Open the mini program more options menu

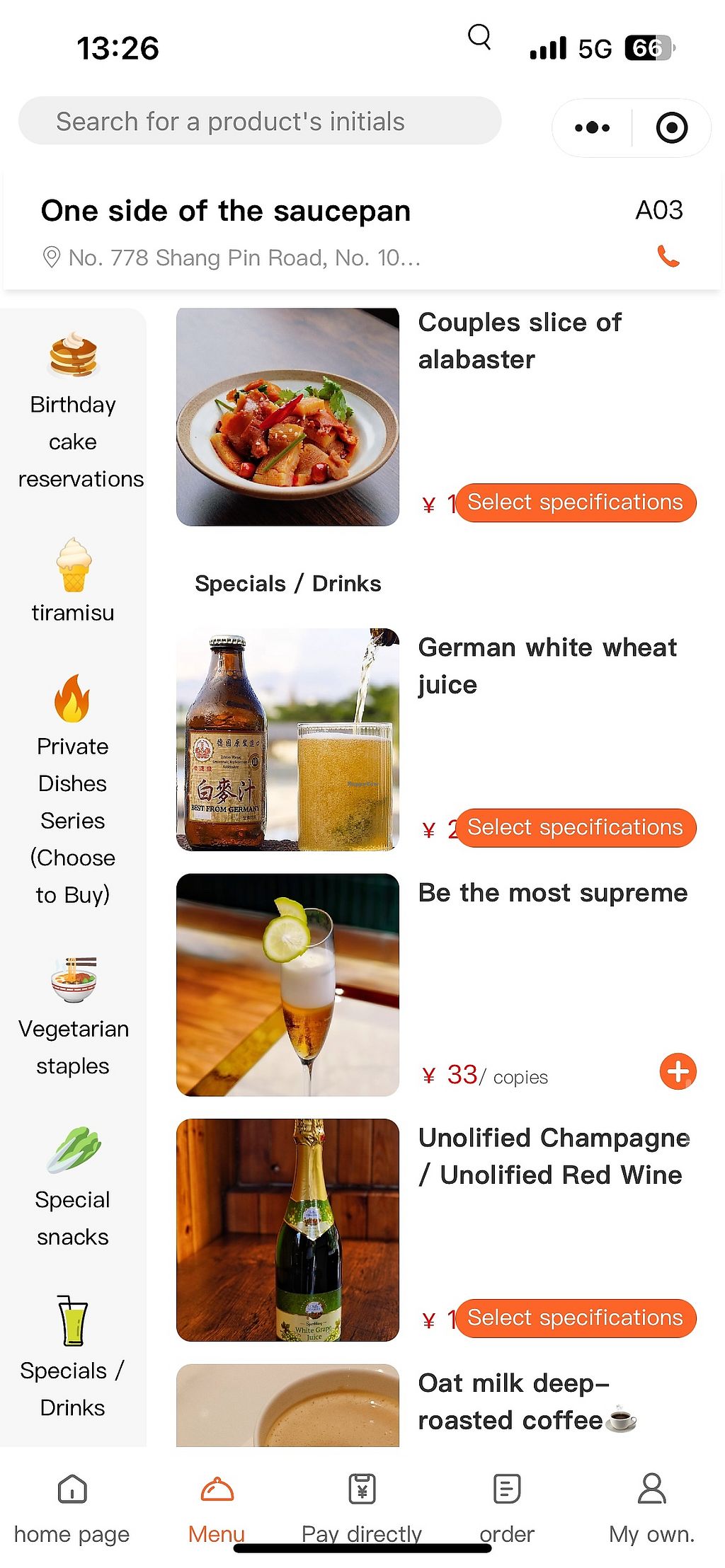592,128
